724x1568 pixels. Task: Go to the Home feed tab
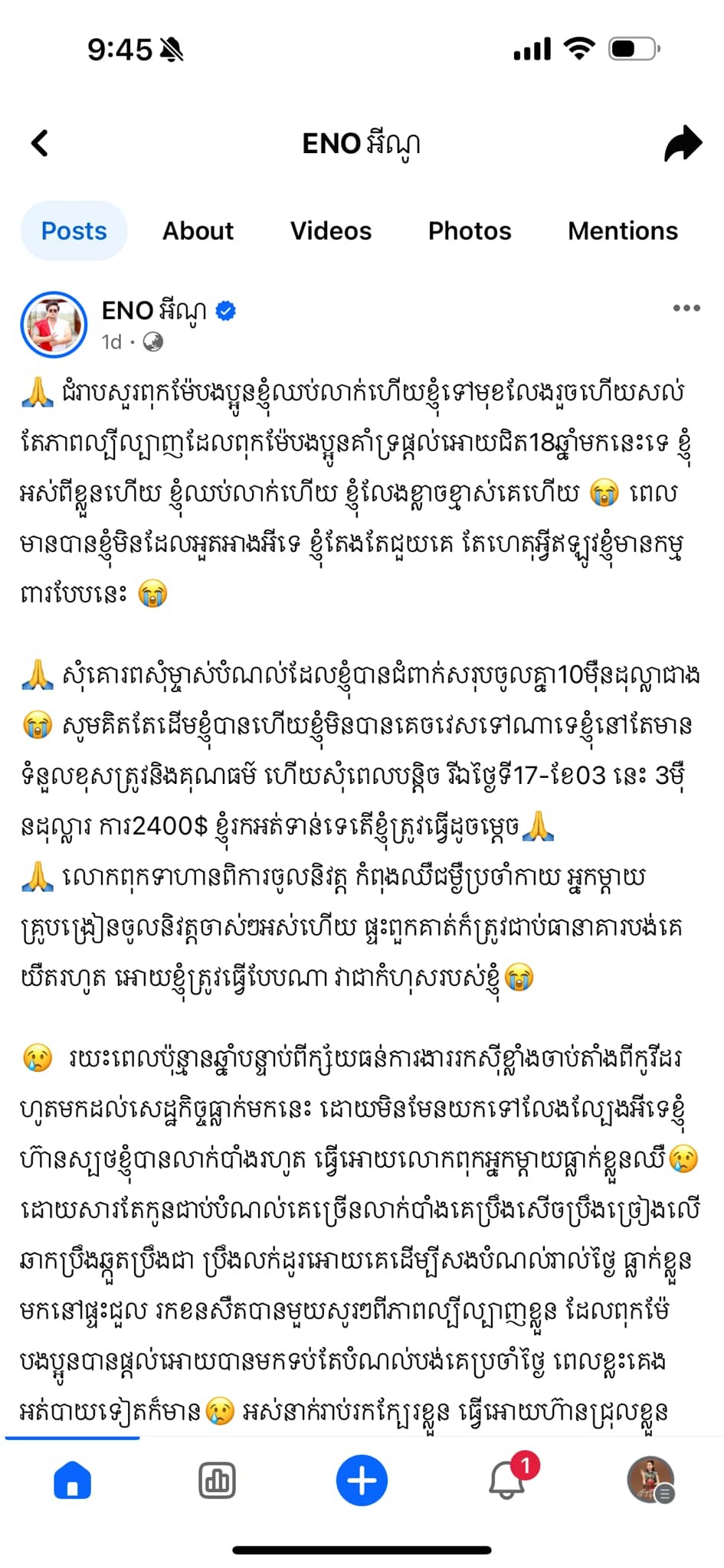[72, 1479]
